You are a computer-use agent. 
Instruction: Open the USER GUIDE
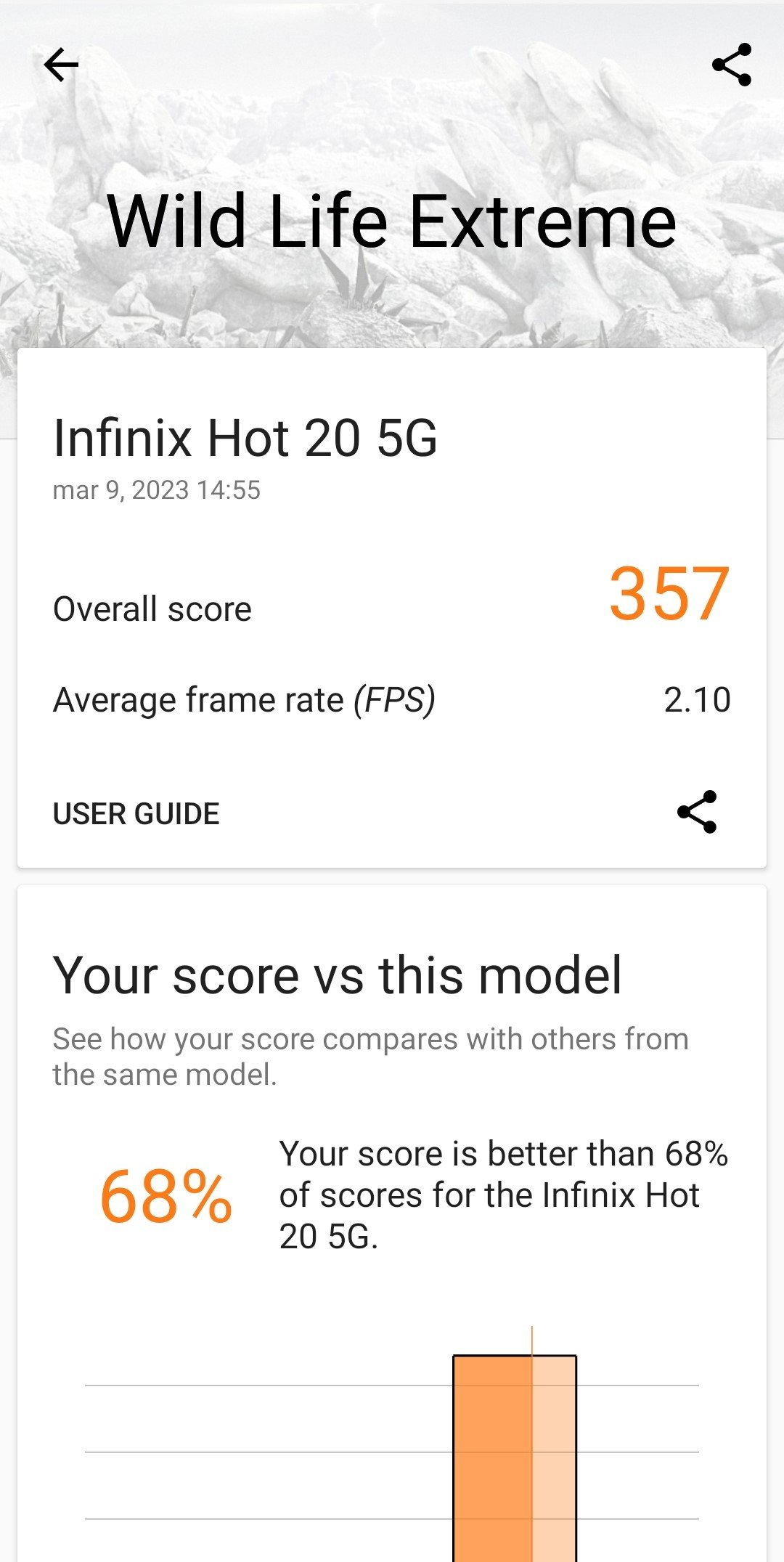tap(136, 813)
